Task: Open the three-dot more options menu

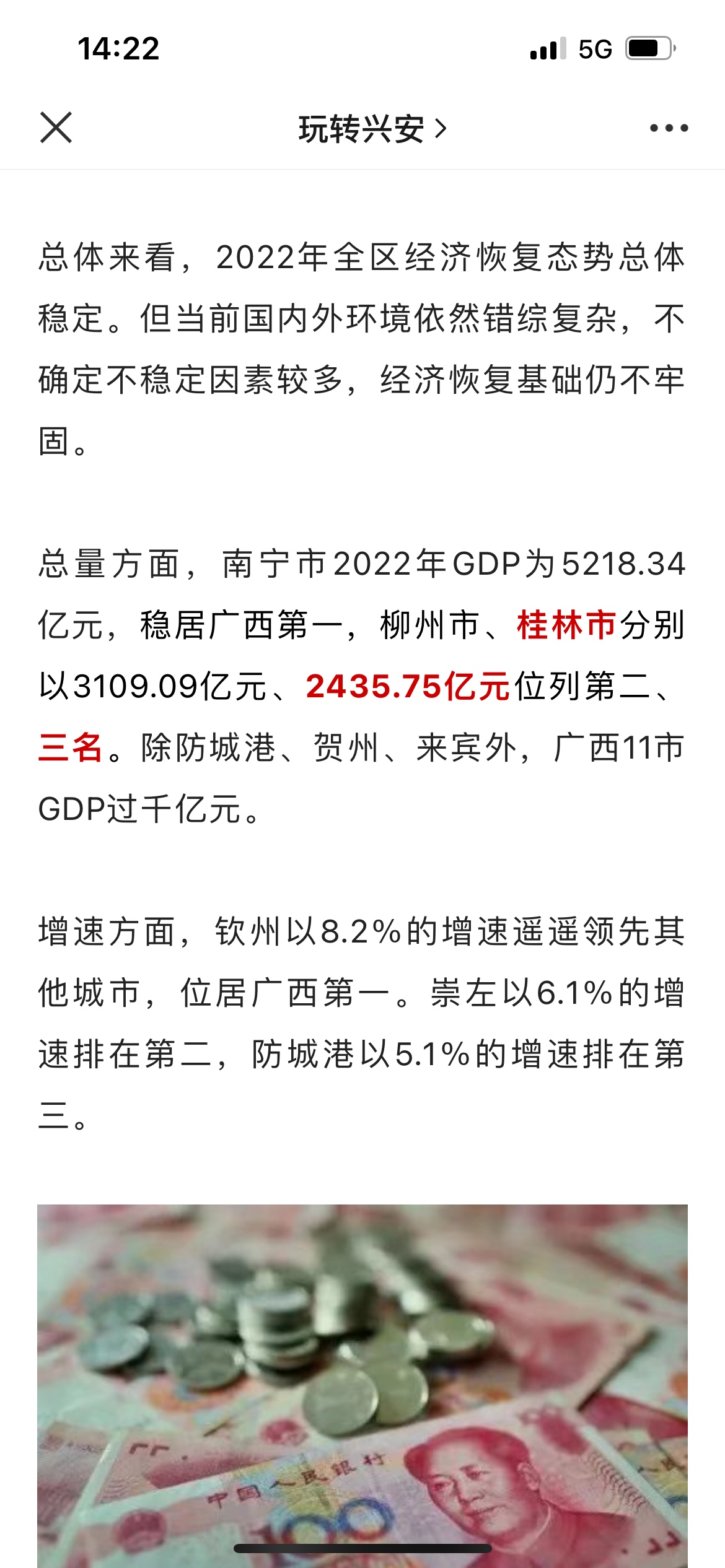Action: click(669, 128)
